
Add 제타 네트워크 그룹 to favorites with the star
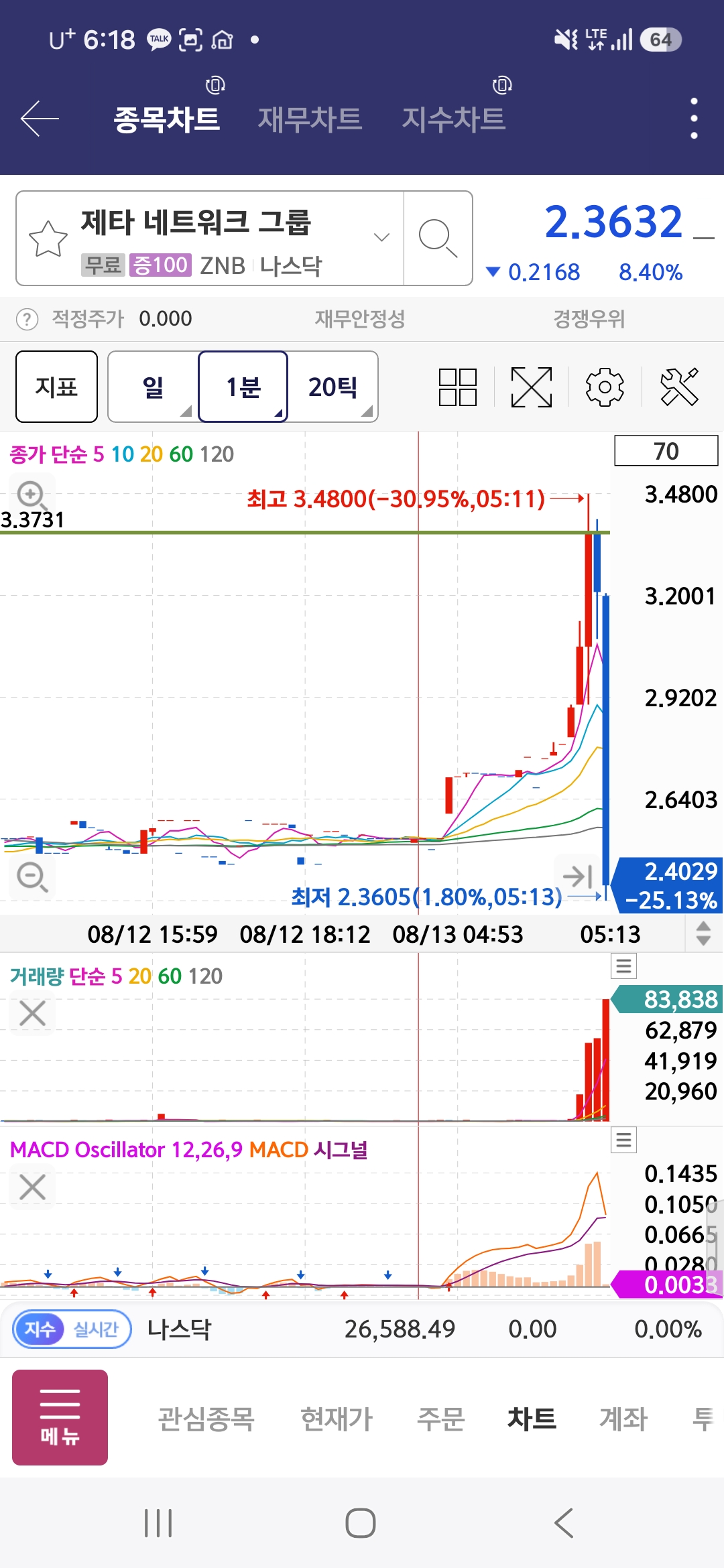pos(48,239)
